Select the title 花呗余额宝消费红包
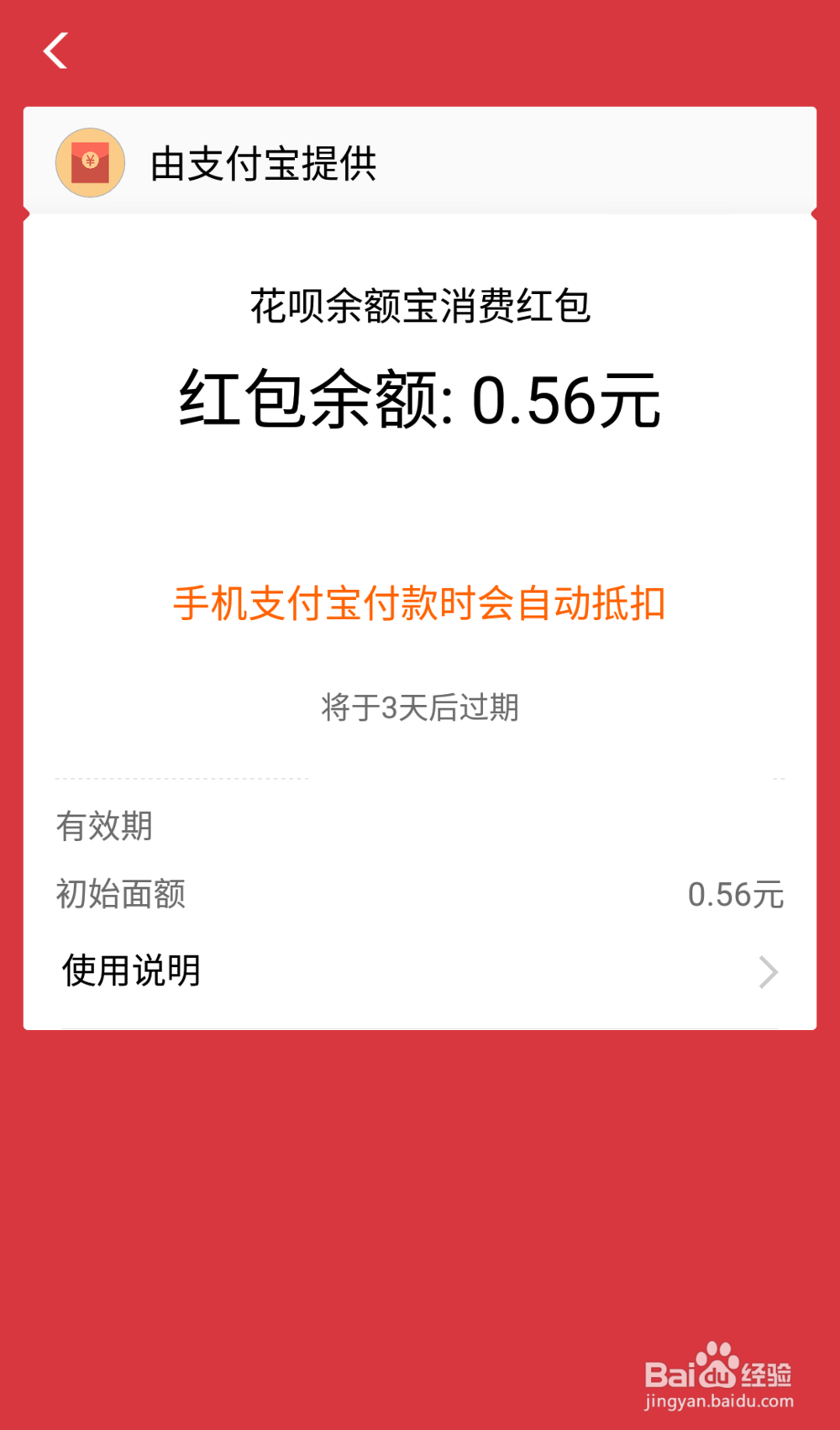Screen dimensions: 840x1430 419,307
